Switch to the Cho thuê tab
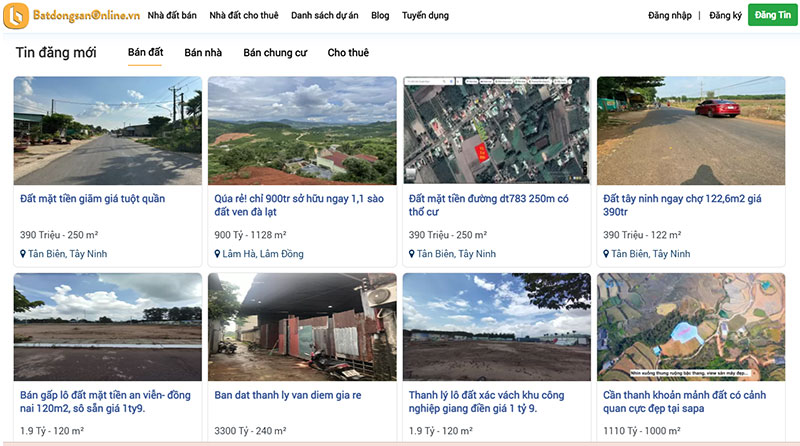The width and height of the screenshot is (800, 446). click(348, 52)
